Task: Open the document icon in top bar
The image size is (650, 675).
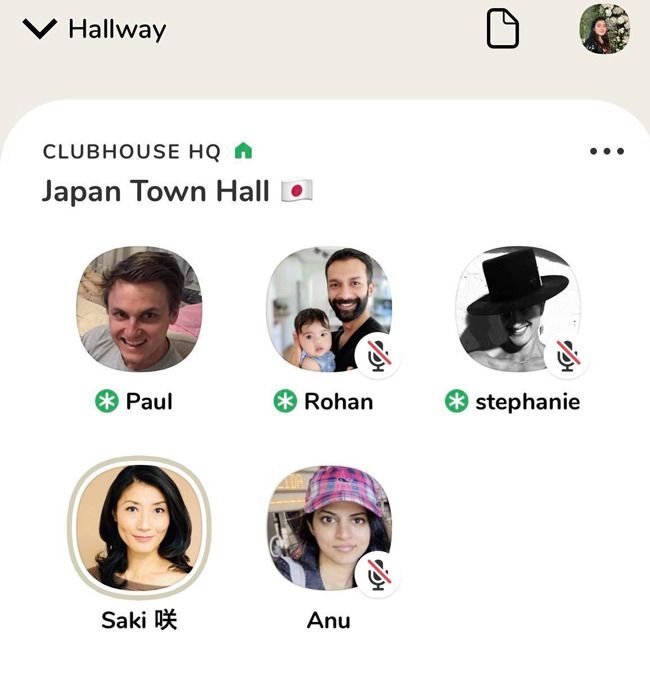Action: click(503, 28)
